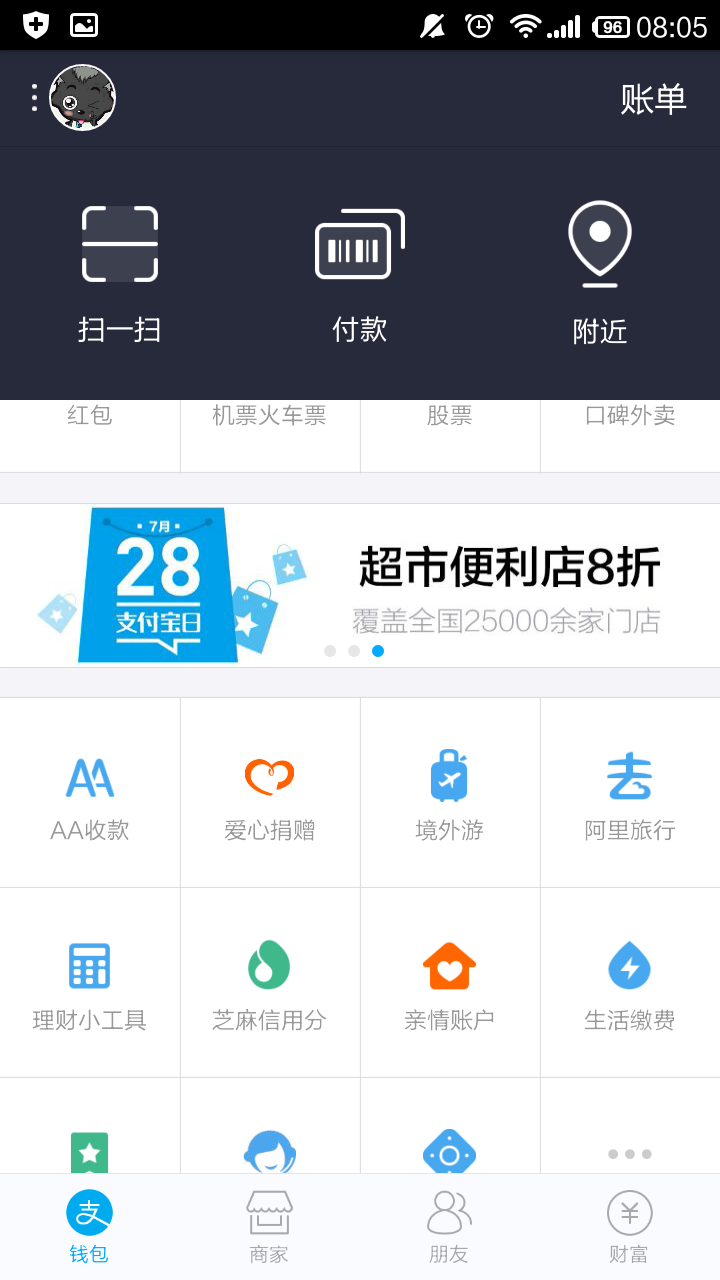
Task: Open 理财小工具 finance tools
Action: (x=90, y=982)
